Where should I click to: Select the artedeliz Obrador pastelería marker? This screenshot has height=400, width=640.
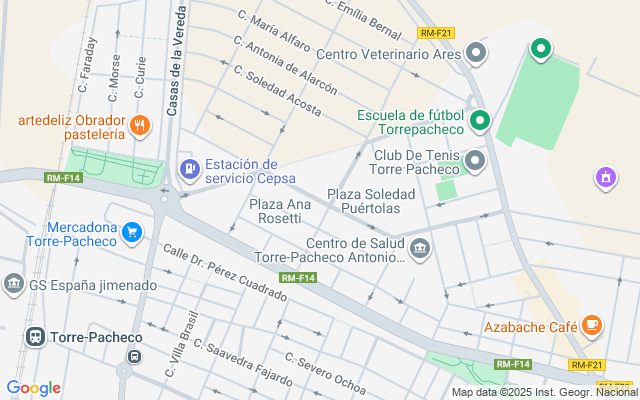tap(140, 125)
